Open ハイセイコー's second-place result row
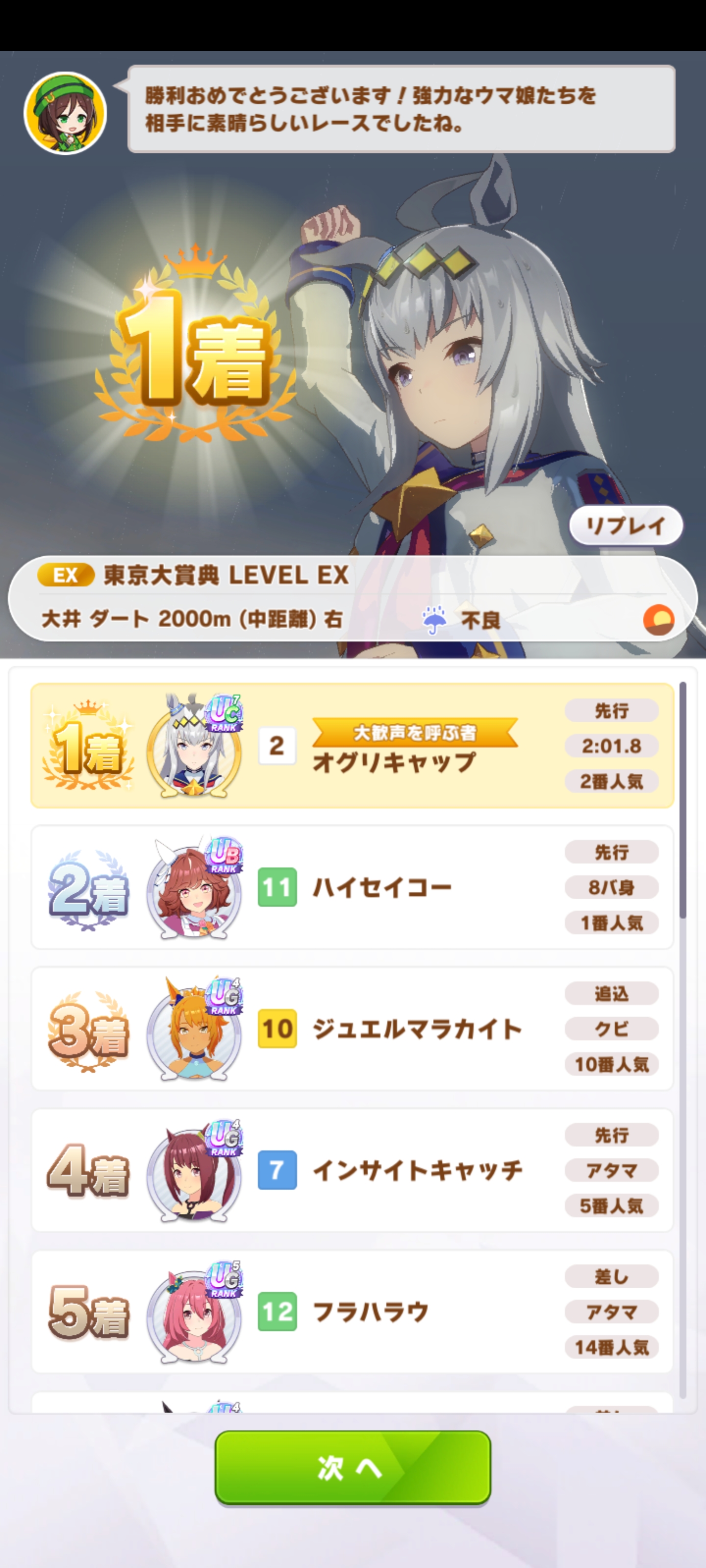 pyautogui.click(x=352, y=887)
